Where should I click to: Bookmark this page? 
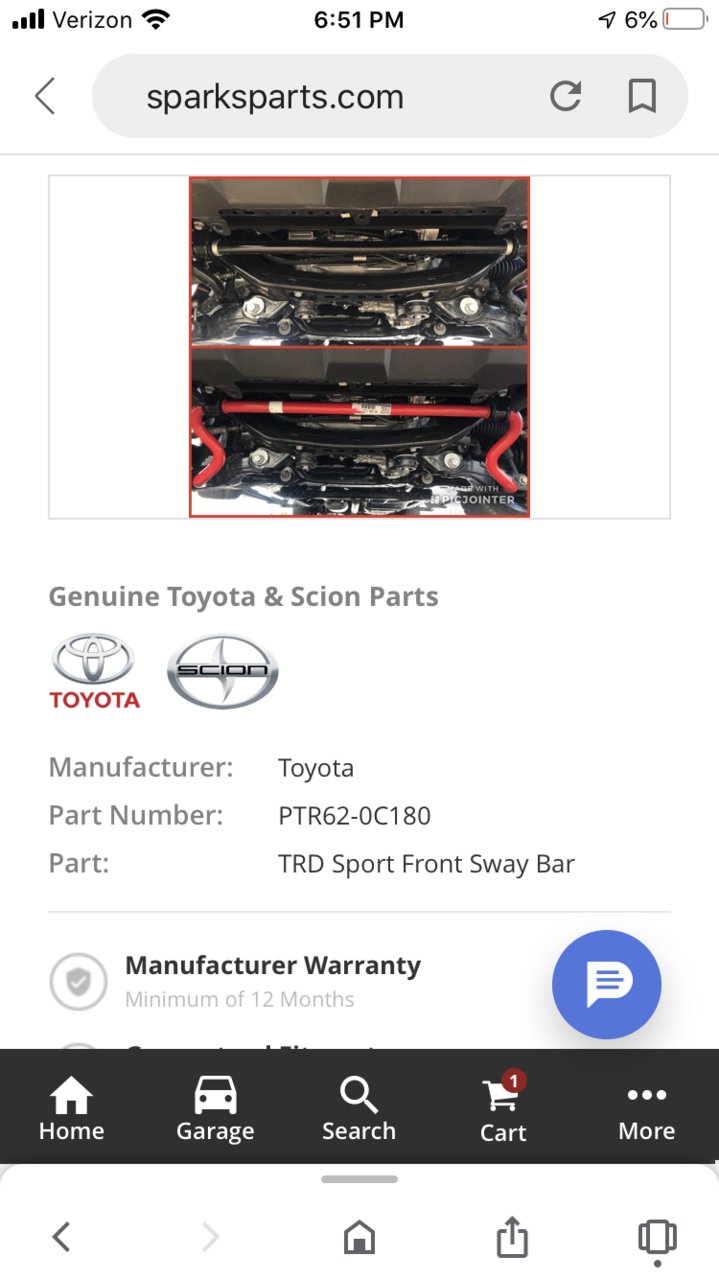[642, 97]
